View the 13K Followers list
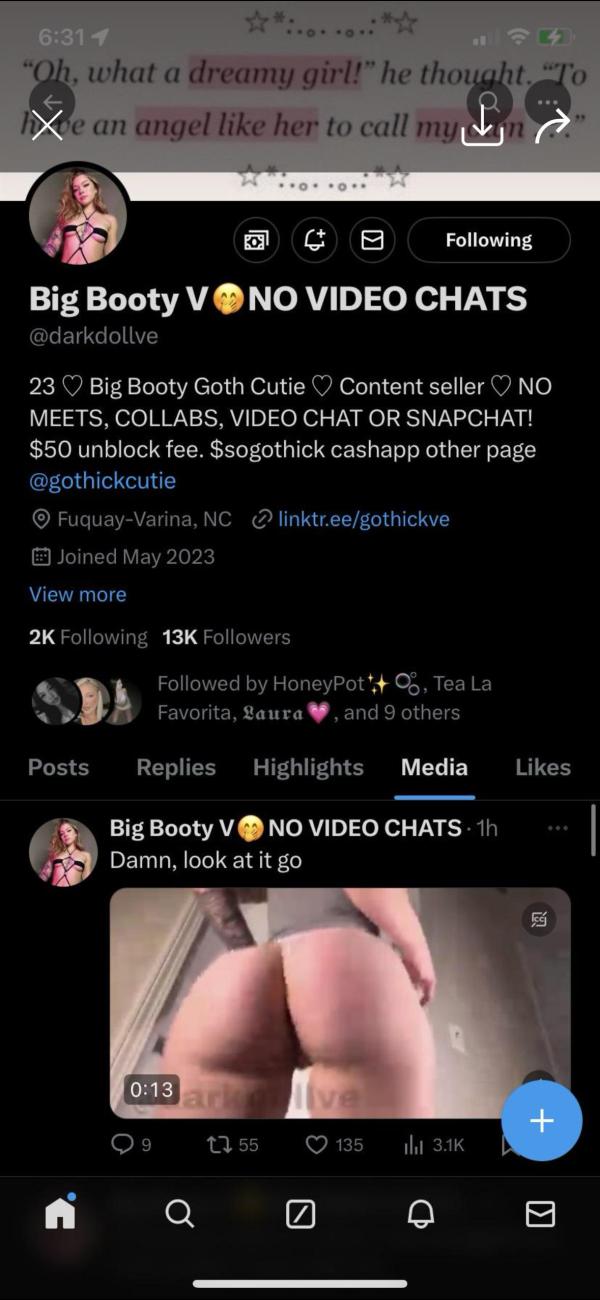This screenshot has width=600, height=1300. 226,637
